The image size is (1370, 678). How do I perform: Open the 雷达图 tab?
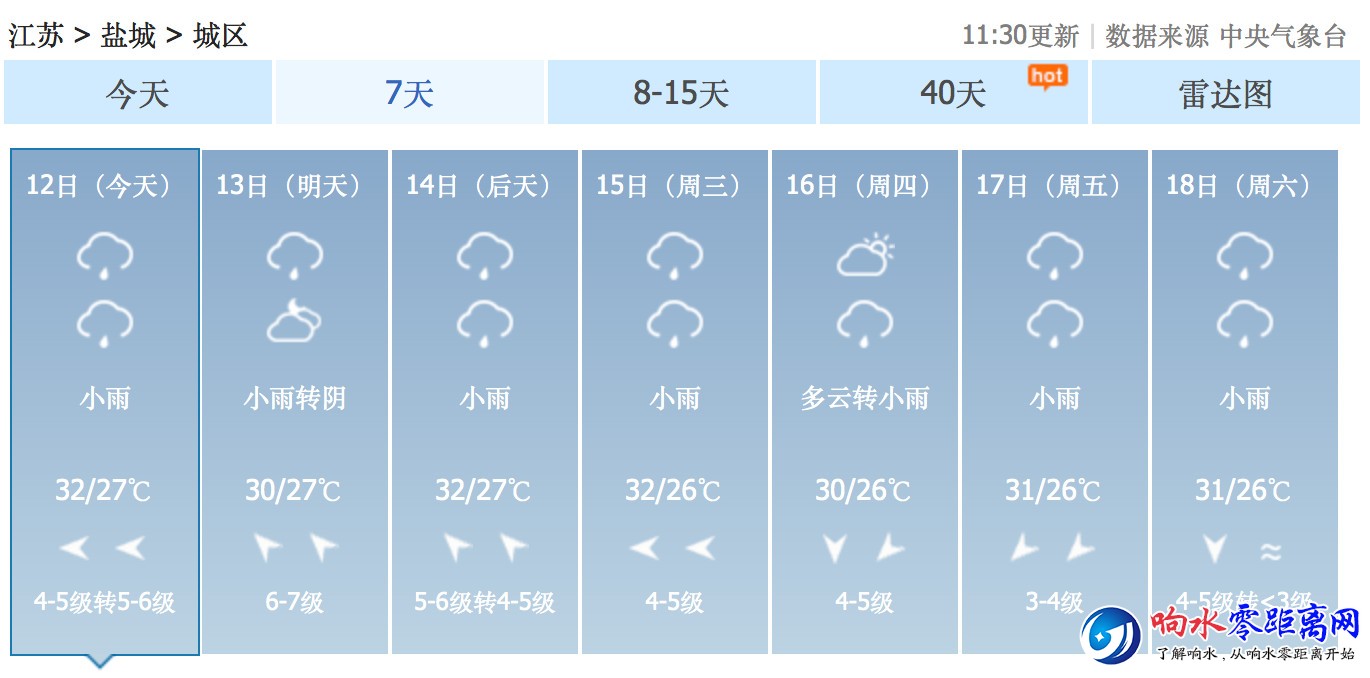click(x=1226, y=93)
